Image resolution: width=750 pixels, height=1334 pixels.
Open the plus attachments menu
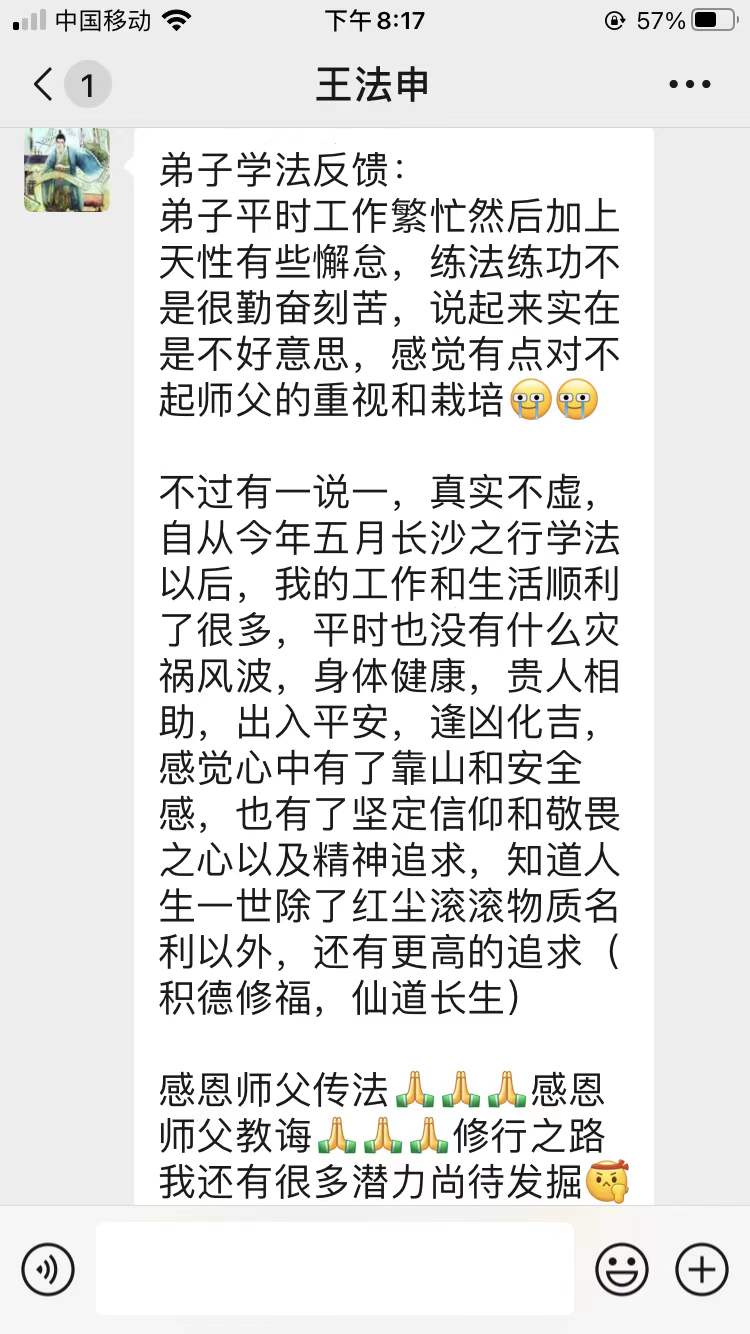pyautogui.click(x=701, y=1269)
